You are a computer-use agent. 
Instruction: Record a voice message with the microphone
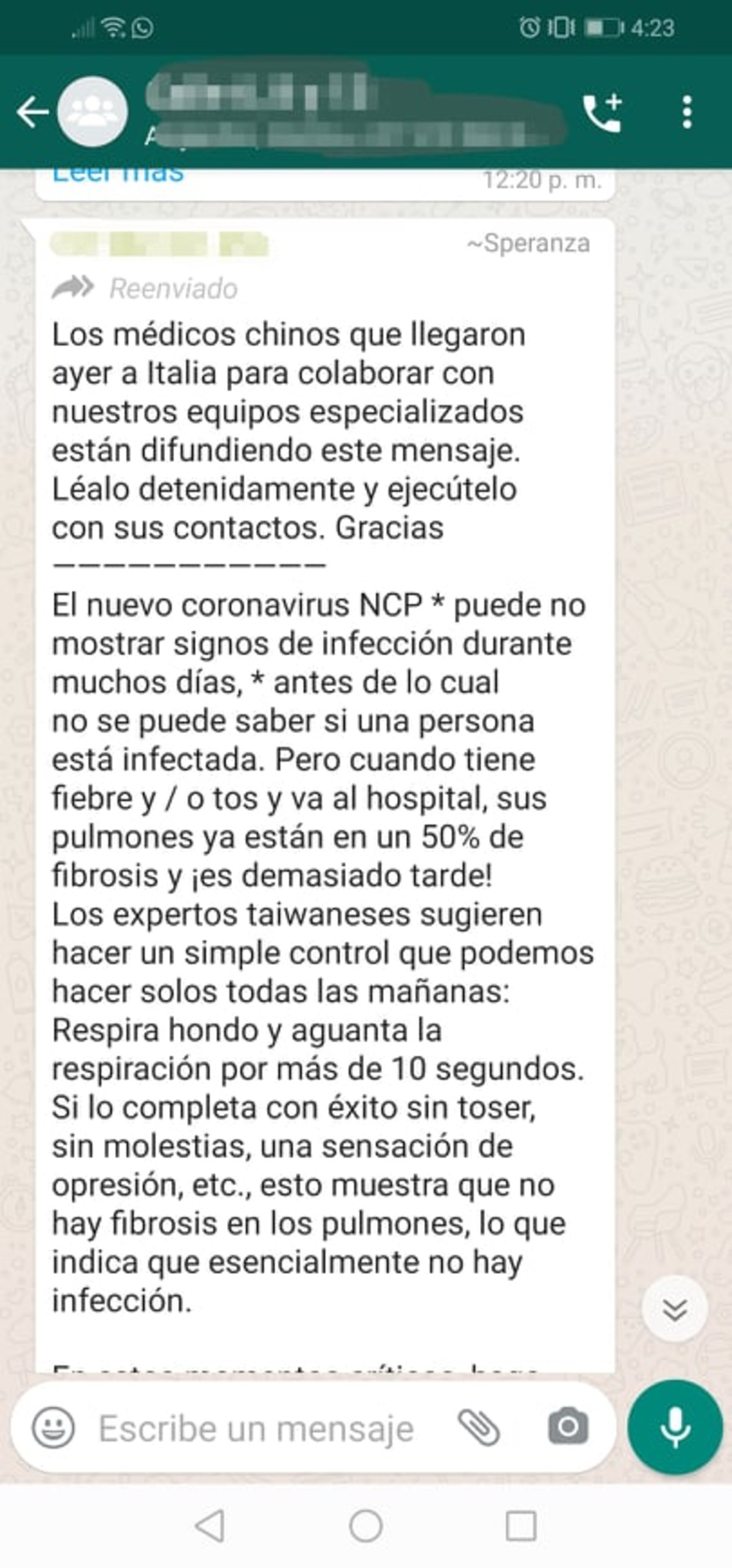coord(675,1428)
